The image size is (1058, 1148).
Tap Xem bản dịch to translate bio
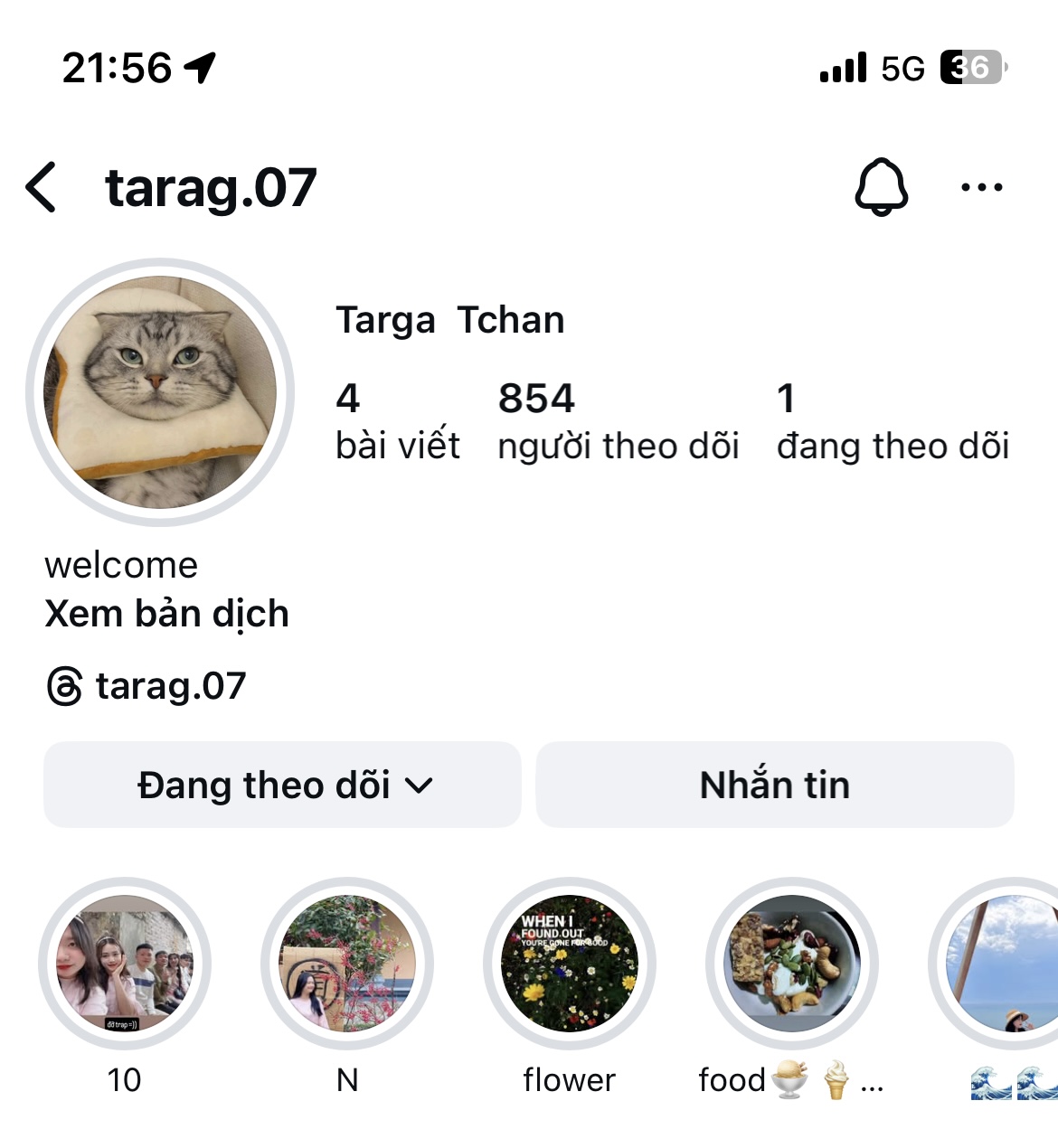166,614
